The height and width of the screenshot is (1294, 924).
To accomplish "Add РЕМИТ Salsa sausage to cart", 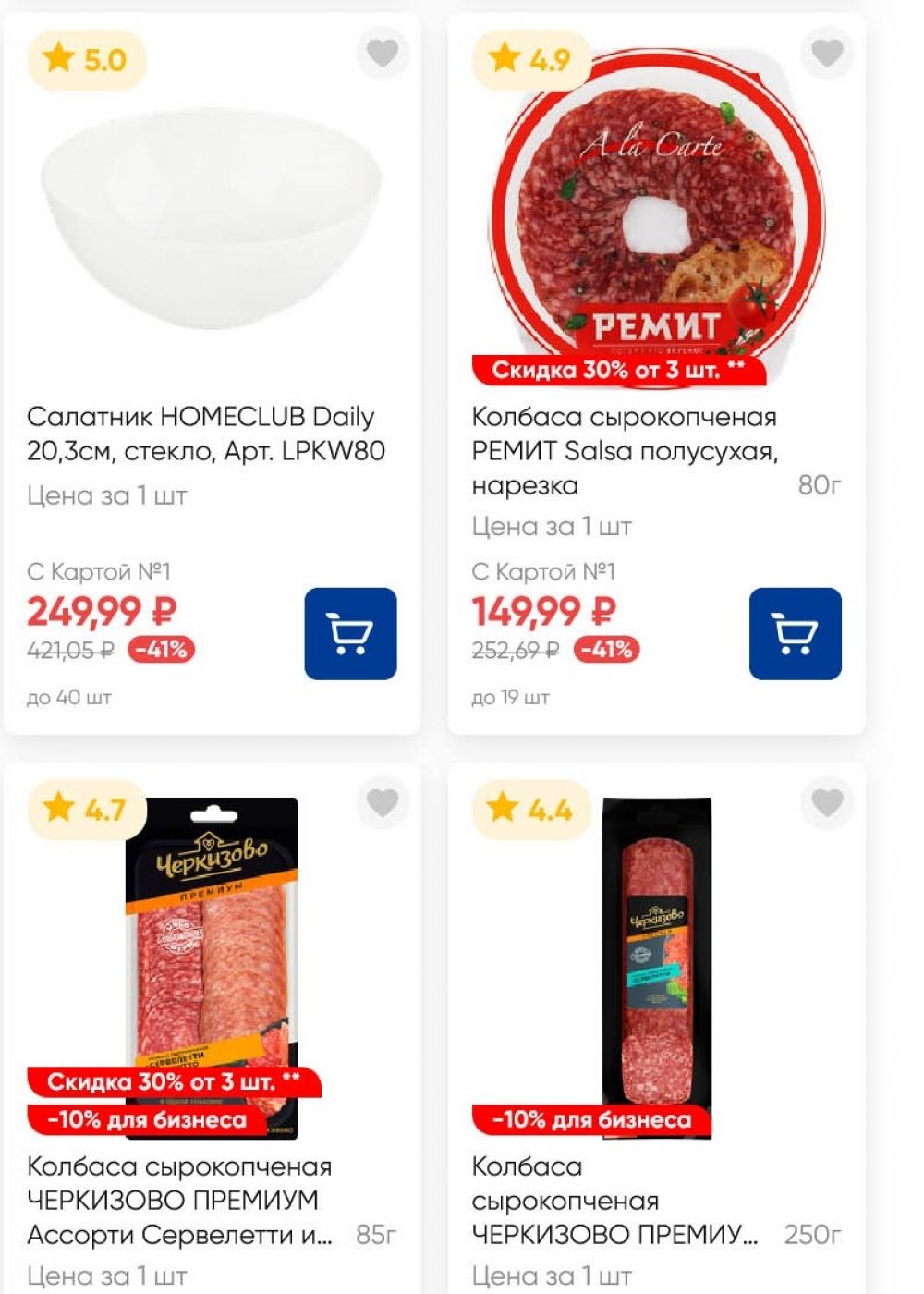I will [795, 634].
